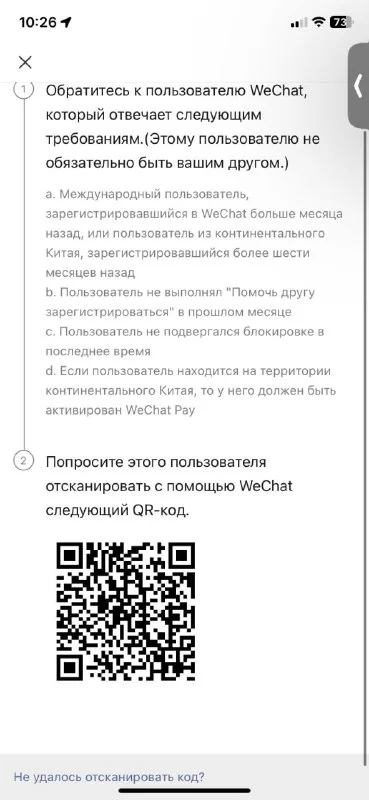This screenshot has width=369, height=800.
Task: Expand the side handle with arrow
Action: point(358,85)
